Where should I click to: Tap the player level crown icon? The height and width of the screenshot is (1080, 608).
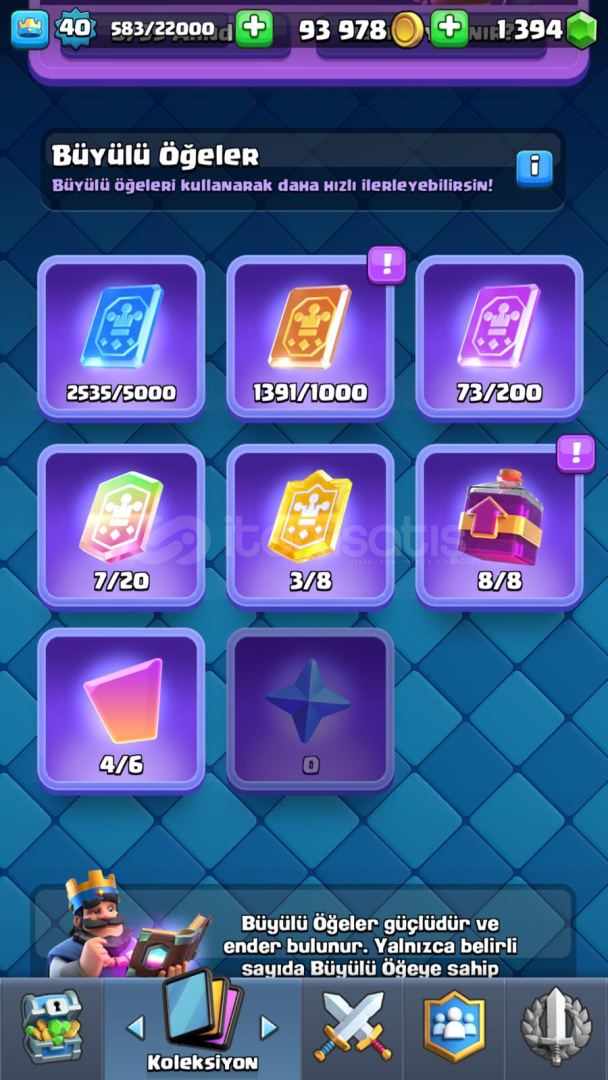coord(29,29)
